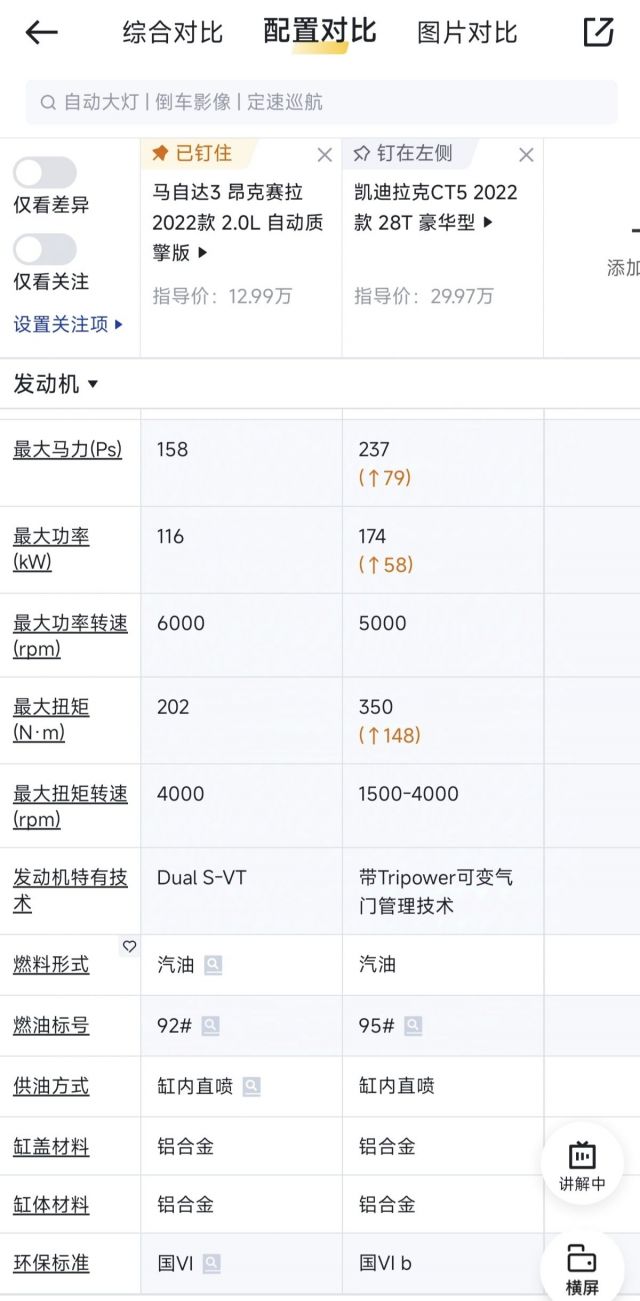Open the share icon in the header
The image size is (640, 1301).
click(598, 32)
